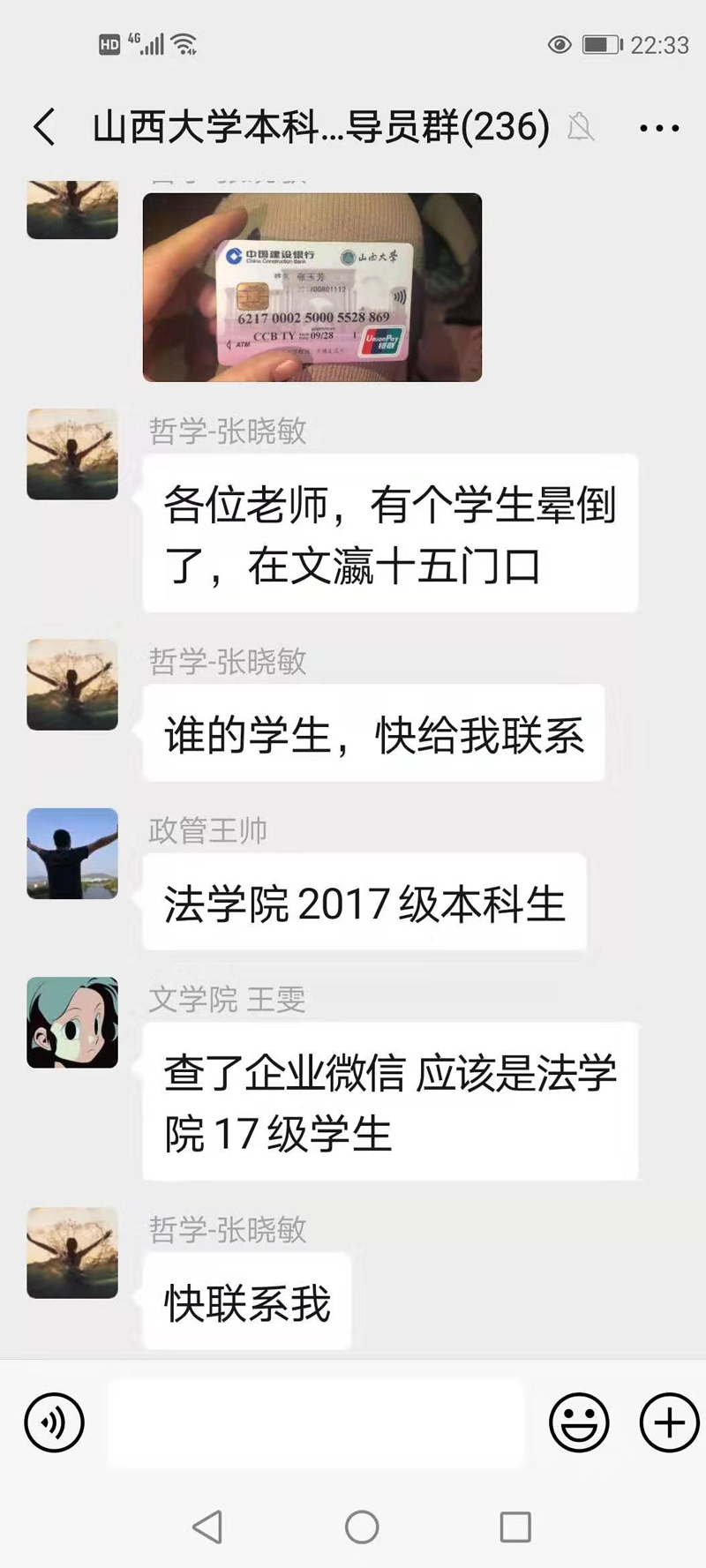Open the chat's three-dot menu
Image resolution: width=706 pixels, height=1568 pixels.
click(x=658, y=128)
